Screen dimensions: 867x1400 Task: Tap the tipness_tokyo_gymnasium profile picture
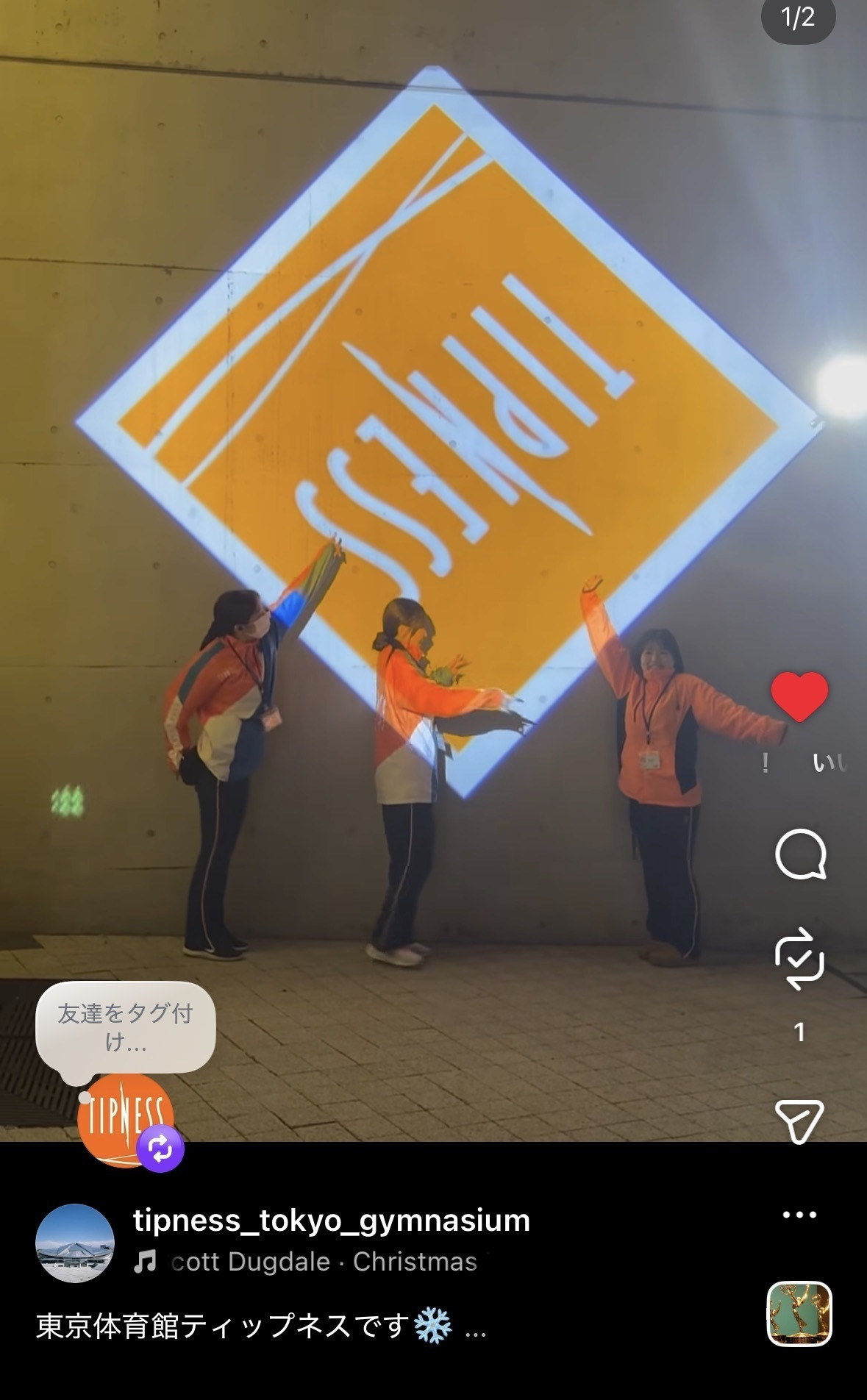pyautogui.click(x=75, y=1243)
